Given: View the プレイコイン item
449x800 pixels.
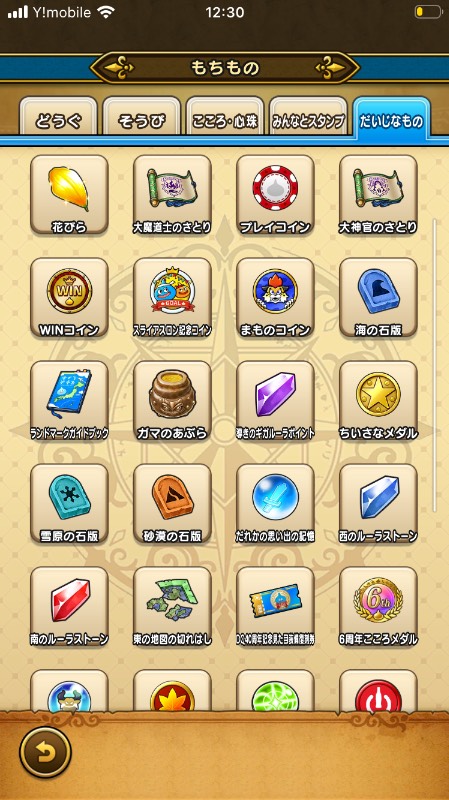Looking at the screenshot, I should (276, 194).
